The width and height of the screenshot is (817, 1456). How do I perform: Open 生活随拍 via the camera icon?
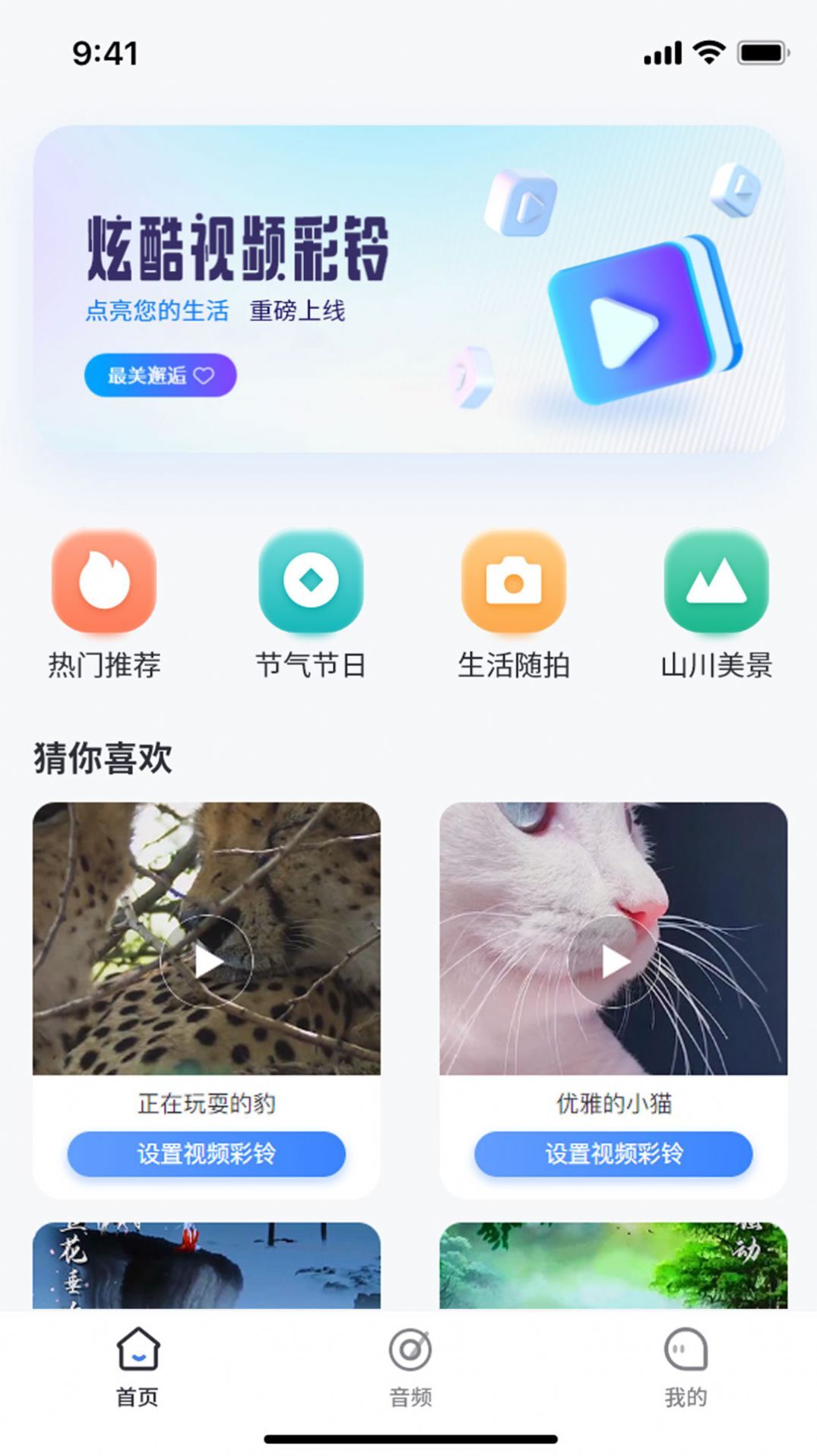click(x=513, y=582)
